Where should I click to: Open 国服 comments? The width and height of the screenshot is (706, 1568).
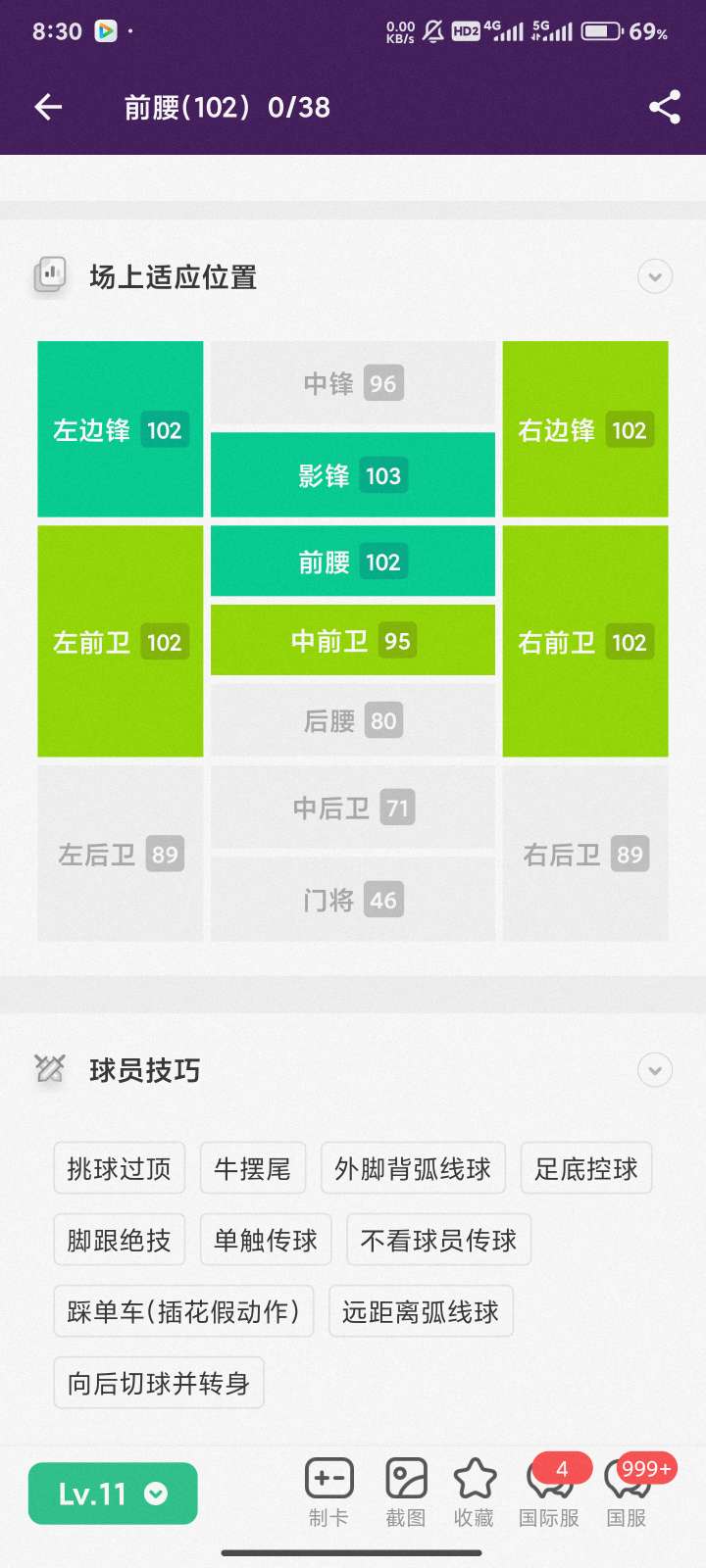627,1493
